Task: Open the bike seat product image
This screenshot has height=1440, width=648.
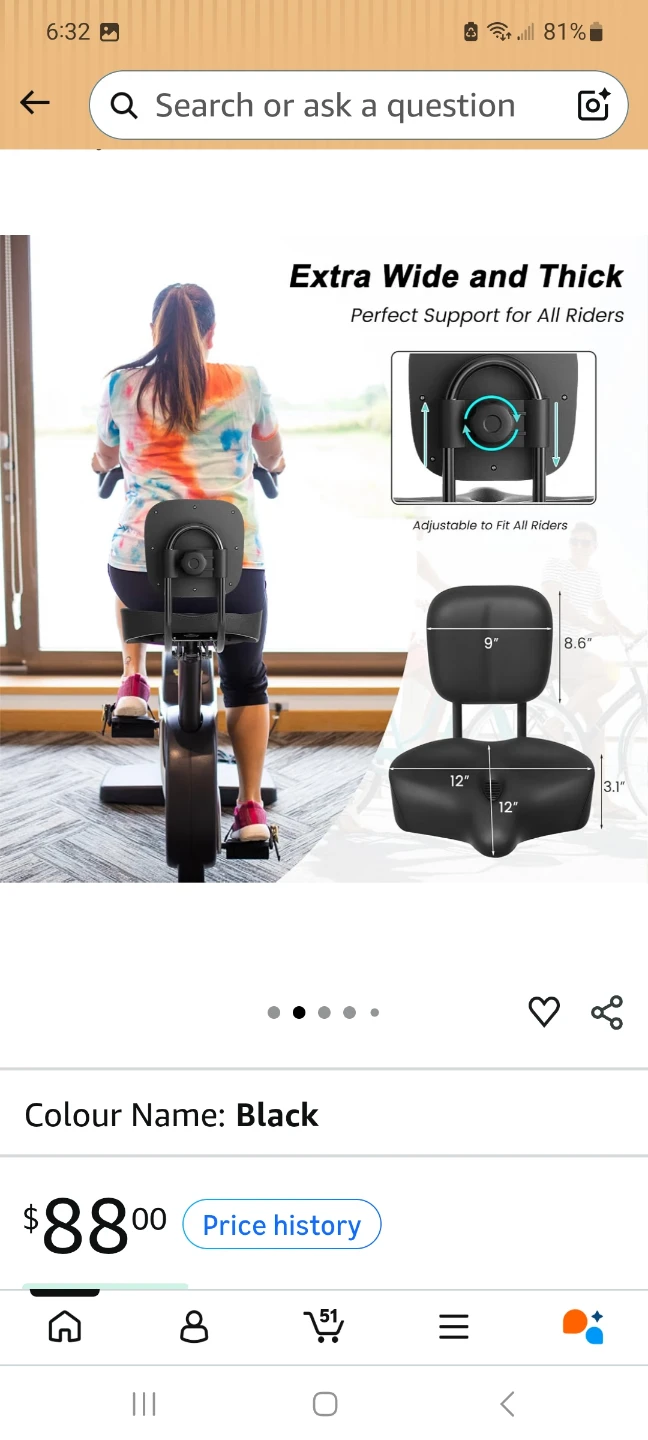Action: coord(324,558)
